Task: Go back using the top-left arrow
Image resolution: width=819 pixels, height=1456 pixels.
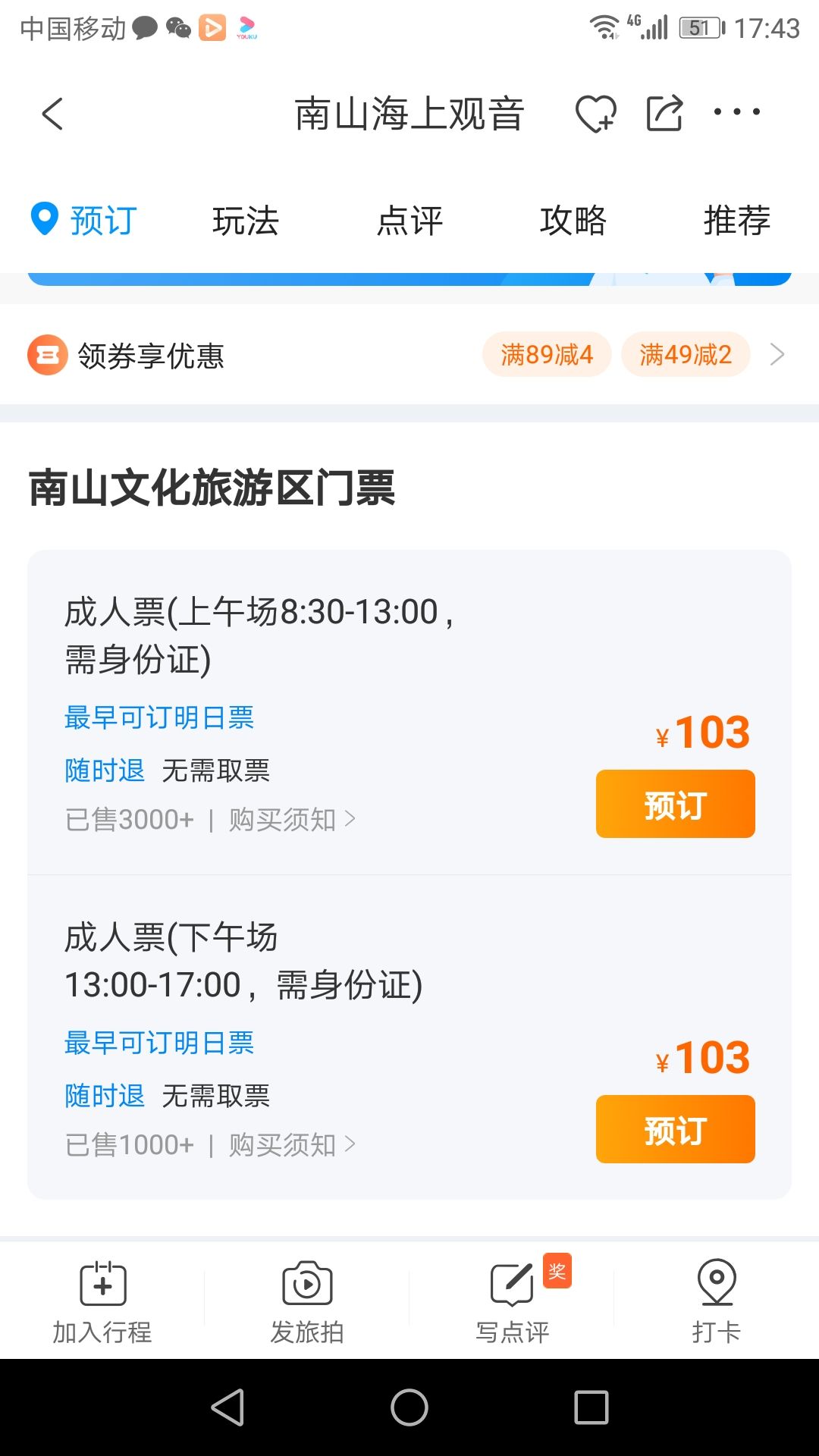Action: [x=52, y=115]
